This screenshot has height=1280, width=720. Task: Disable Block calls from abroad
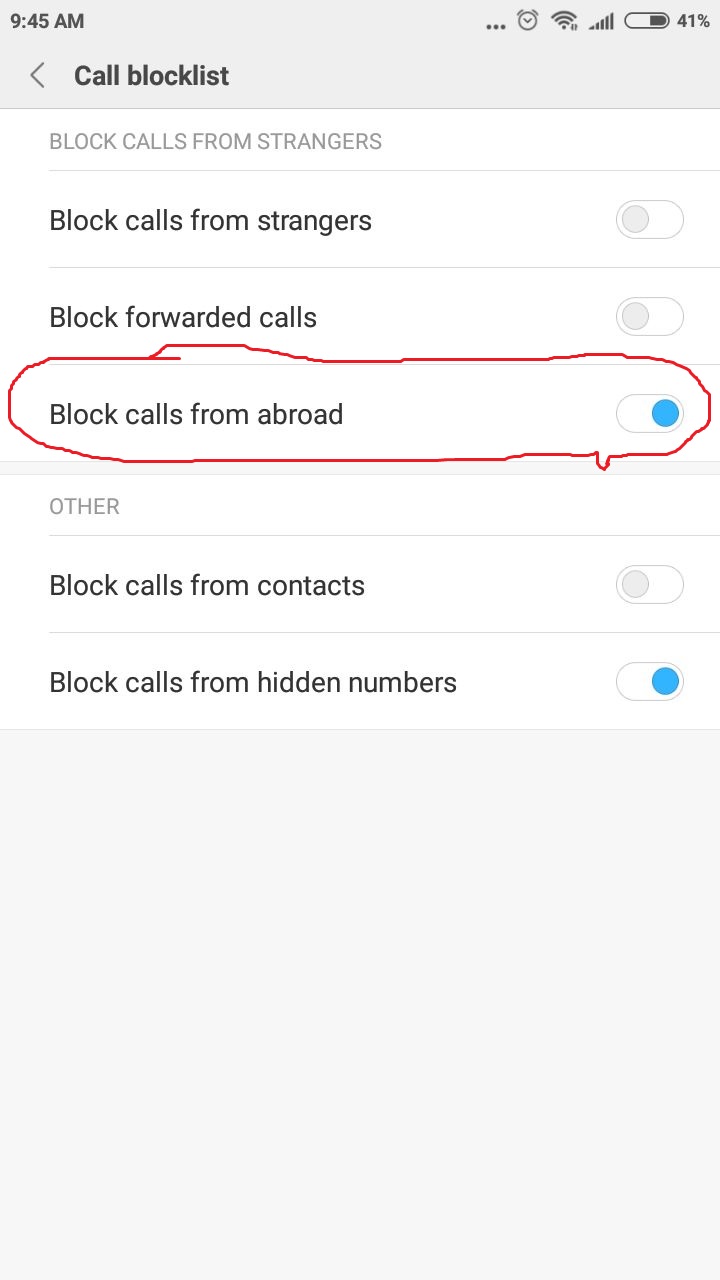[650, 414]
